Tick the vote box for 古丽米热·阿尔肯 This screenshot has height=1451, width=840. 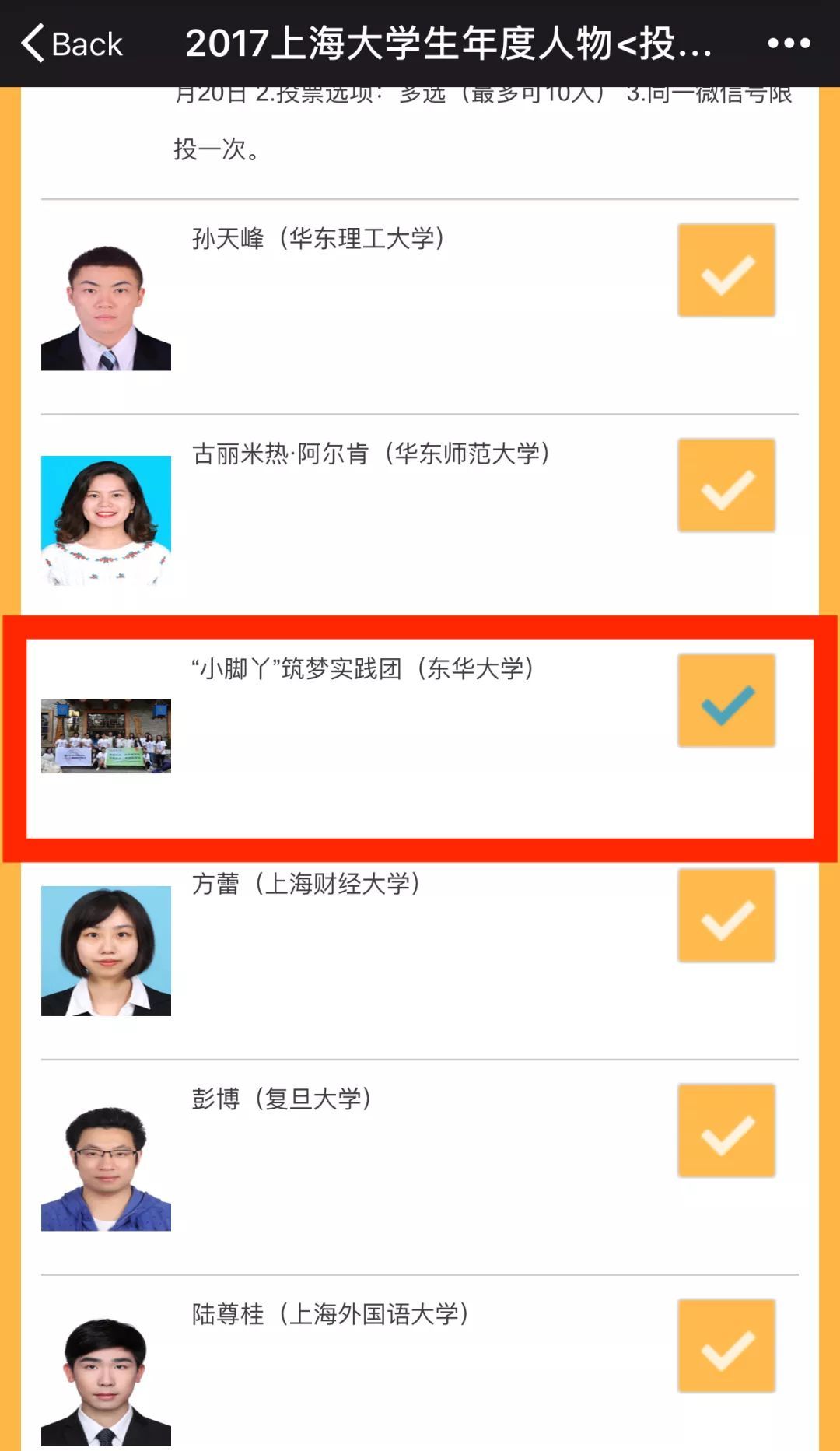tap(726, 485)
